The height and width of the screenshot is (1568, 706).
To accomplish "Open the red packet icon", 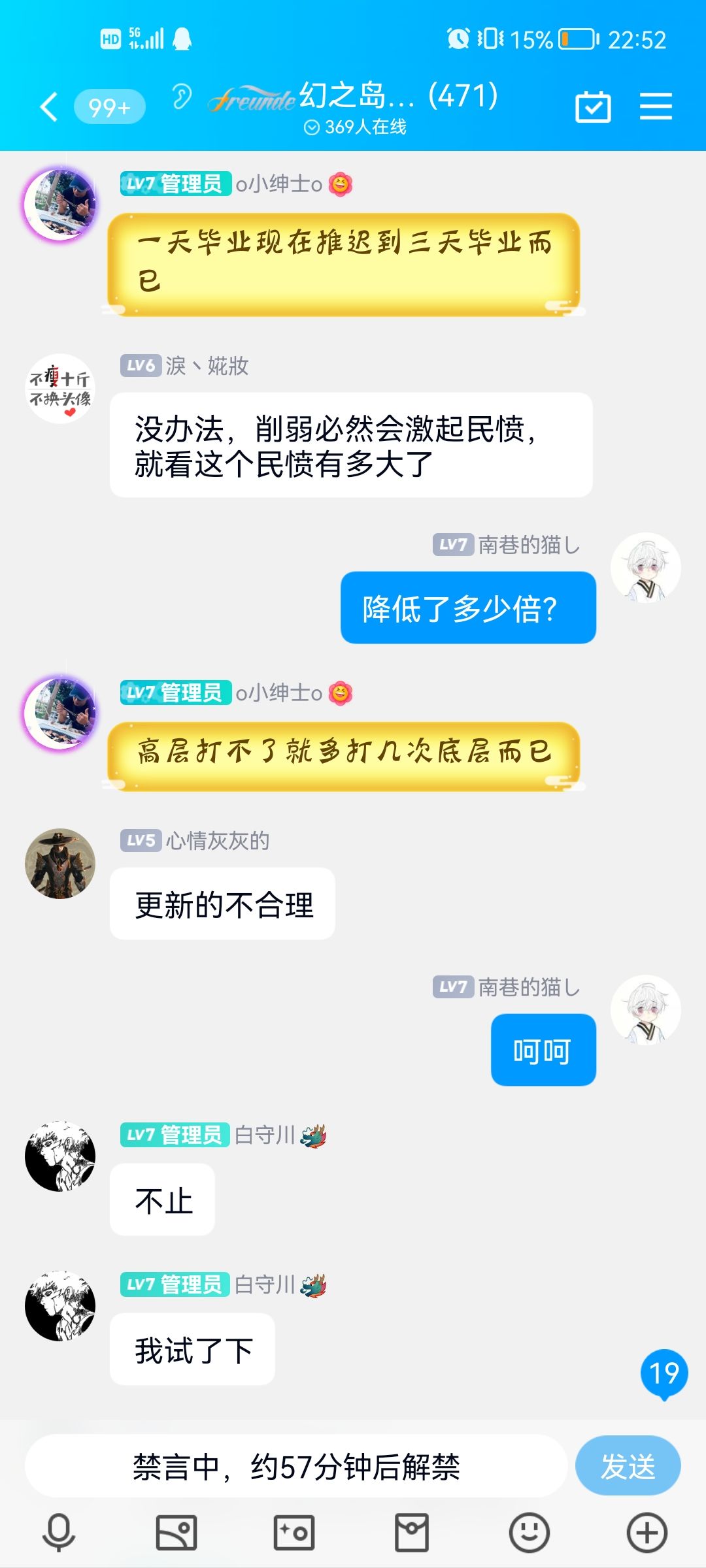I will coord(412,1532).
